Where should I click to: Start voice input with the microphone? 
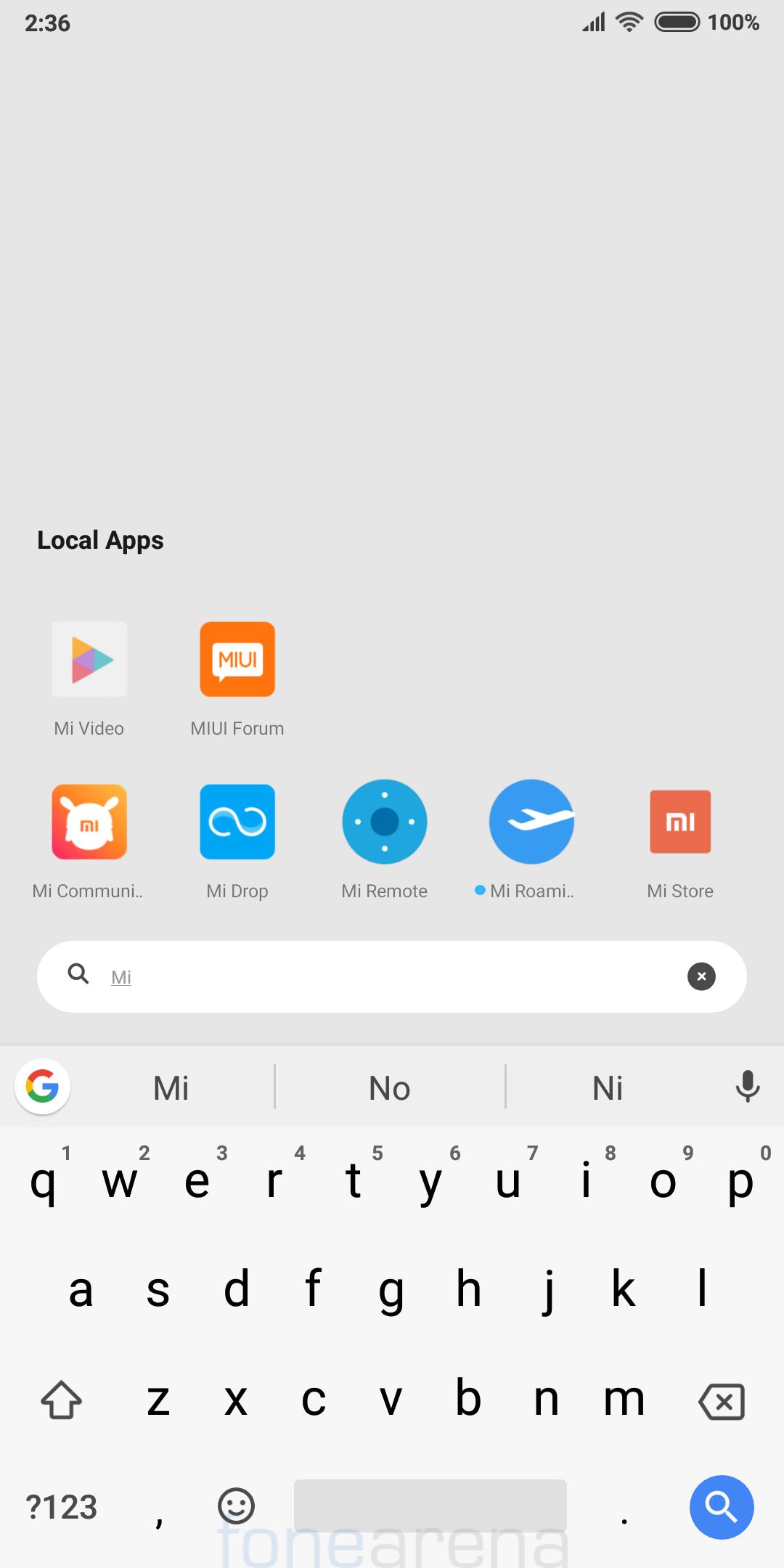[x=747, y=1087]
